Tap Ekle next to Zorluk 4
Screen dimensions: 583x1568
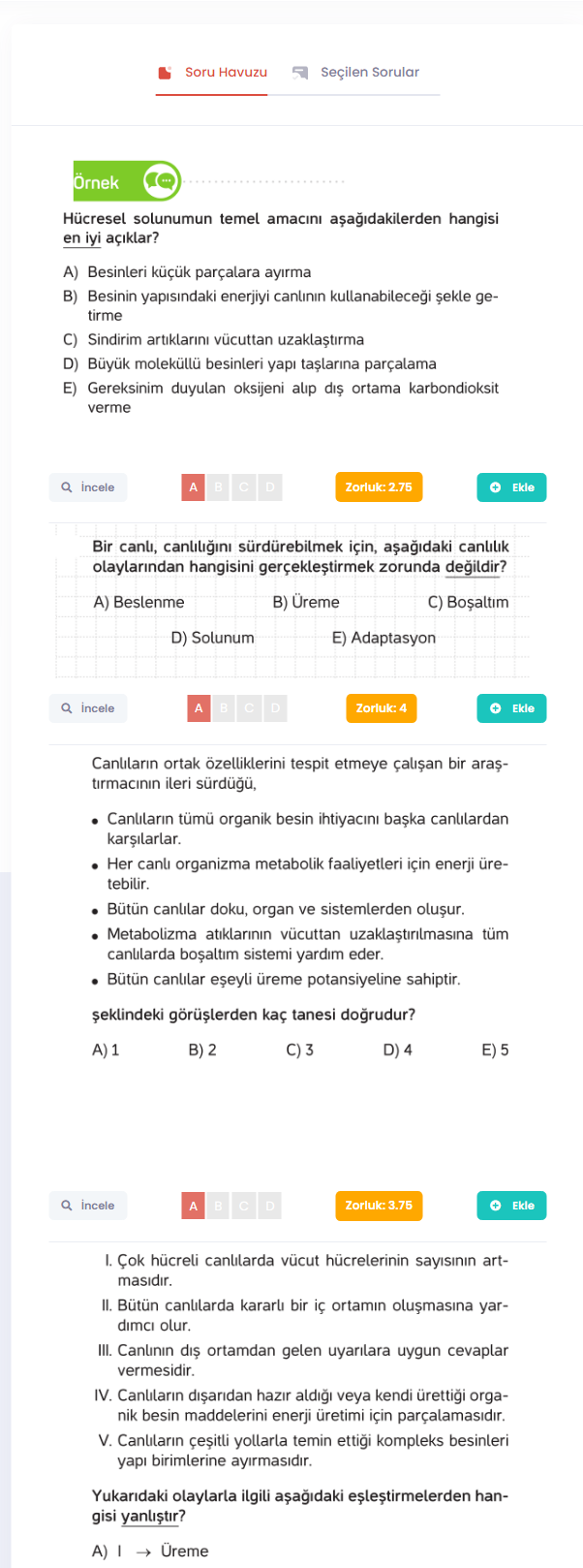(511, 708)
